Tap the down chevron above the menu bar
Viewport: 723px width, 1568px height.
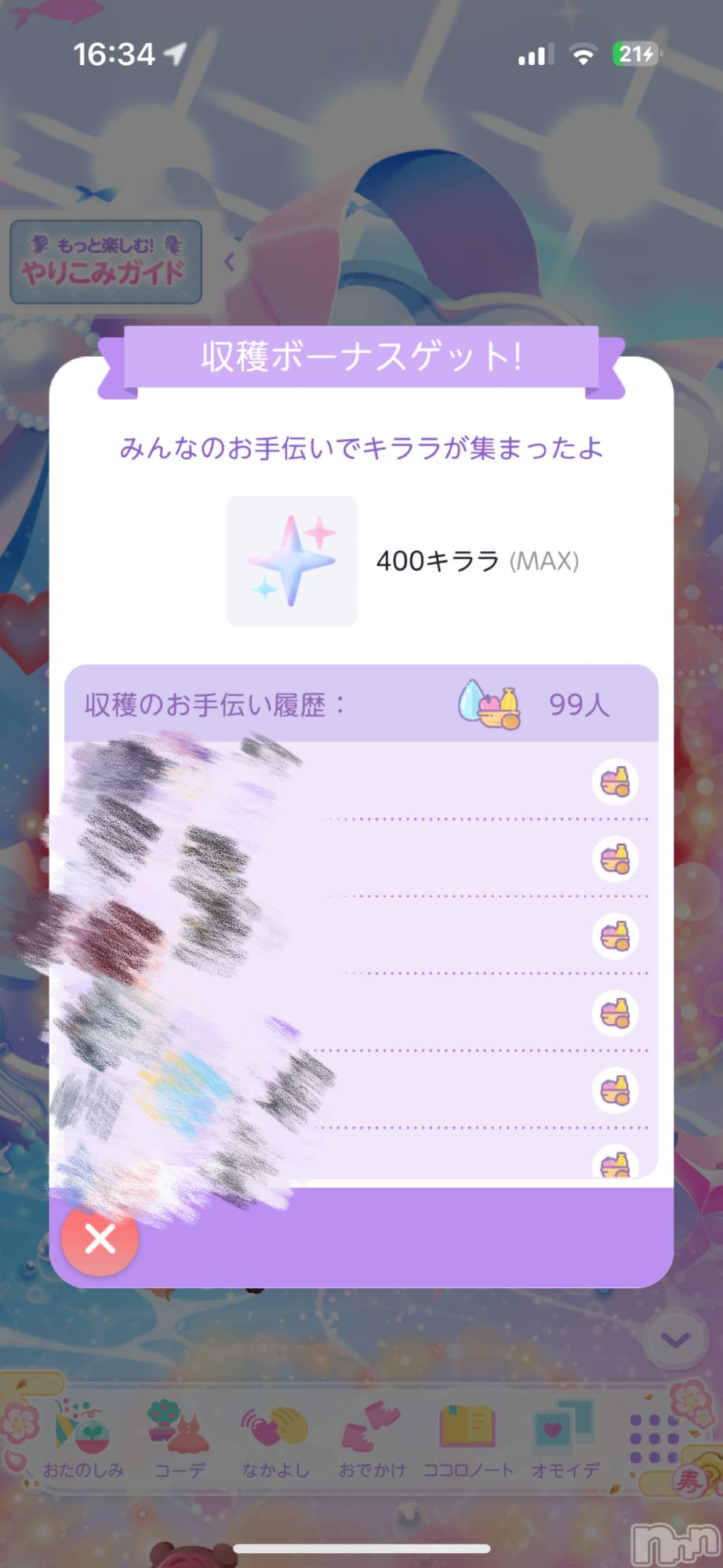point(676,1339)
